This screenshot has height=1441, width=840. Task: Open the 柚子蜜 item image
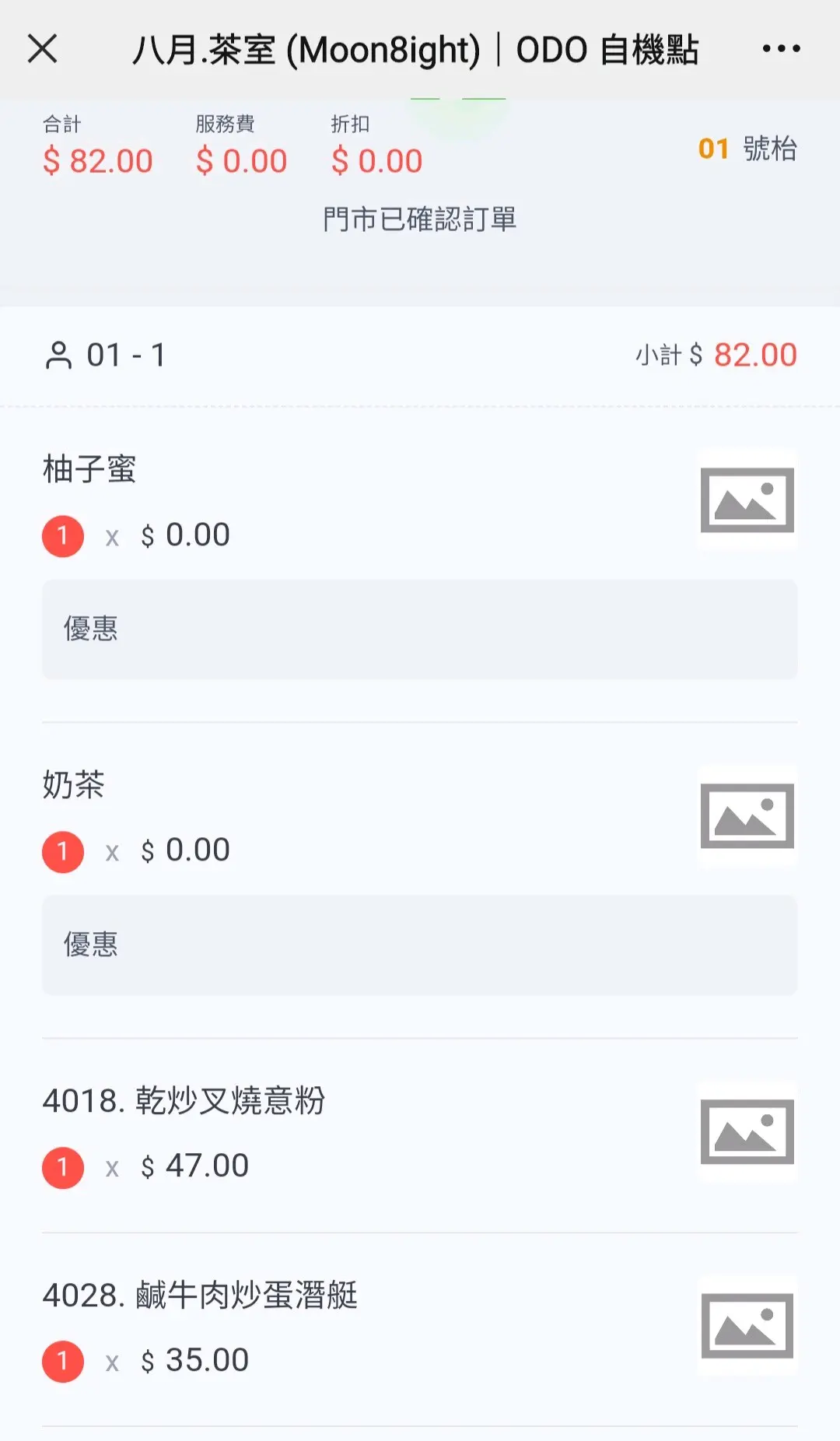747,500
